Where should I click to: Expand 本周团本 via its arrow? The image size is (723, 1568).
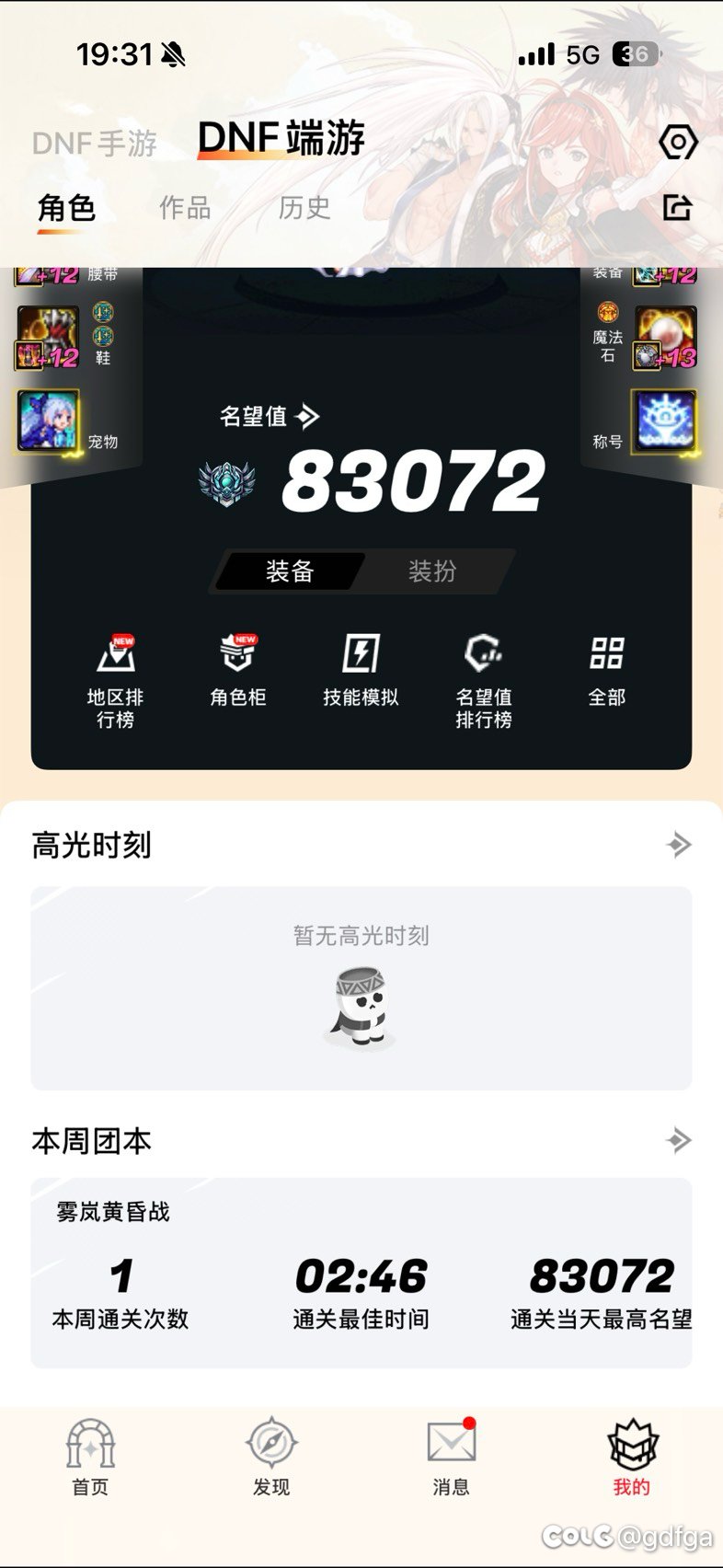[x=679, y=1141]
